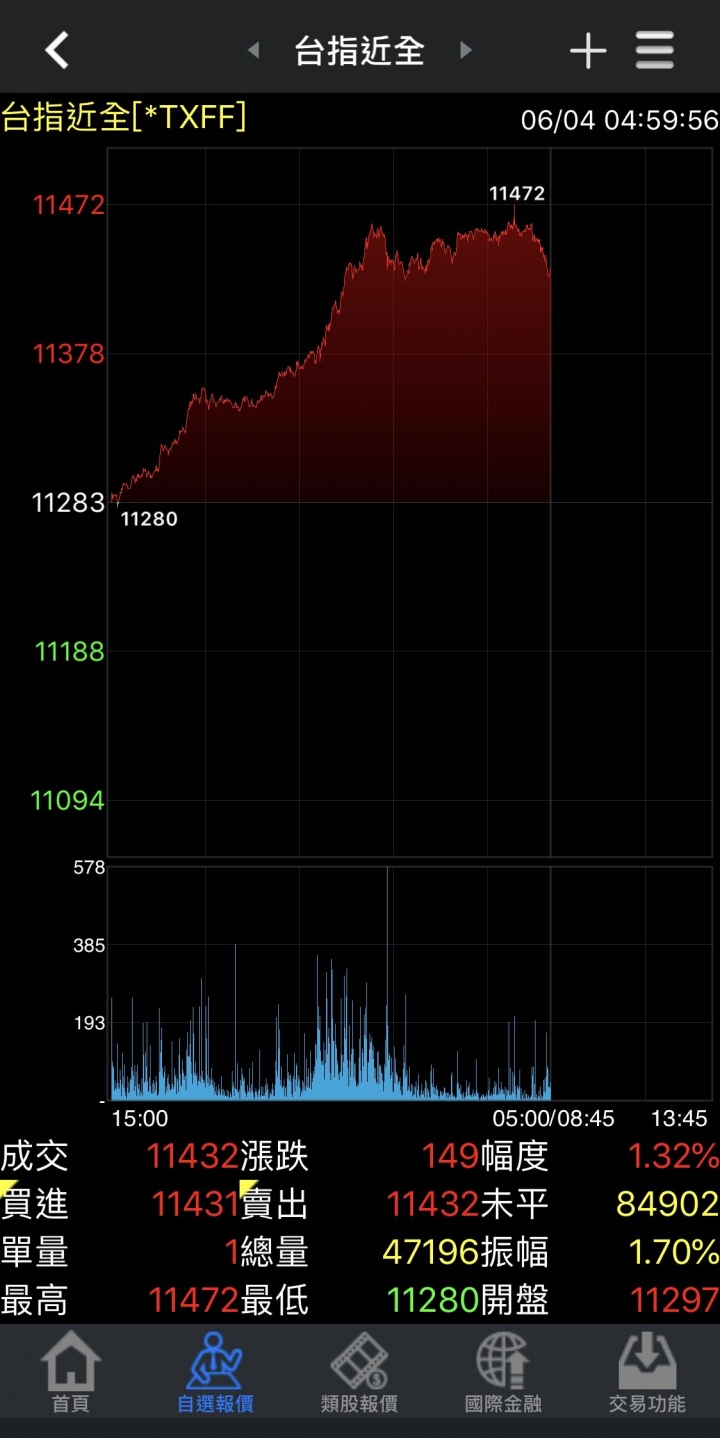
Task: Open the 國際金融 tab
Action: pos(503,1373)
